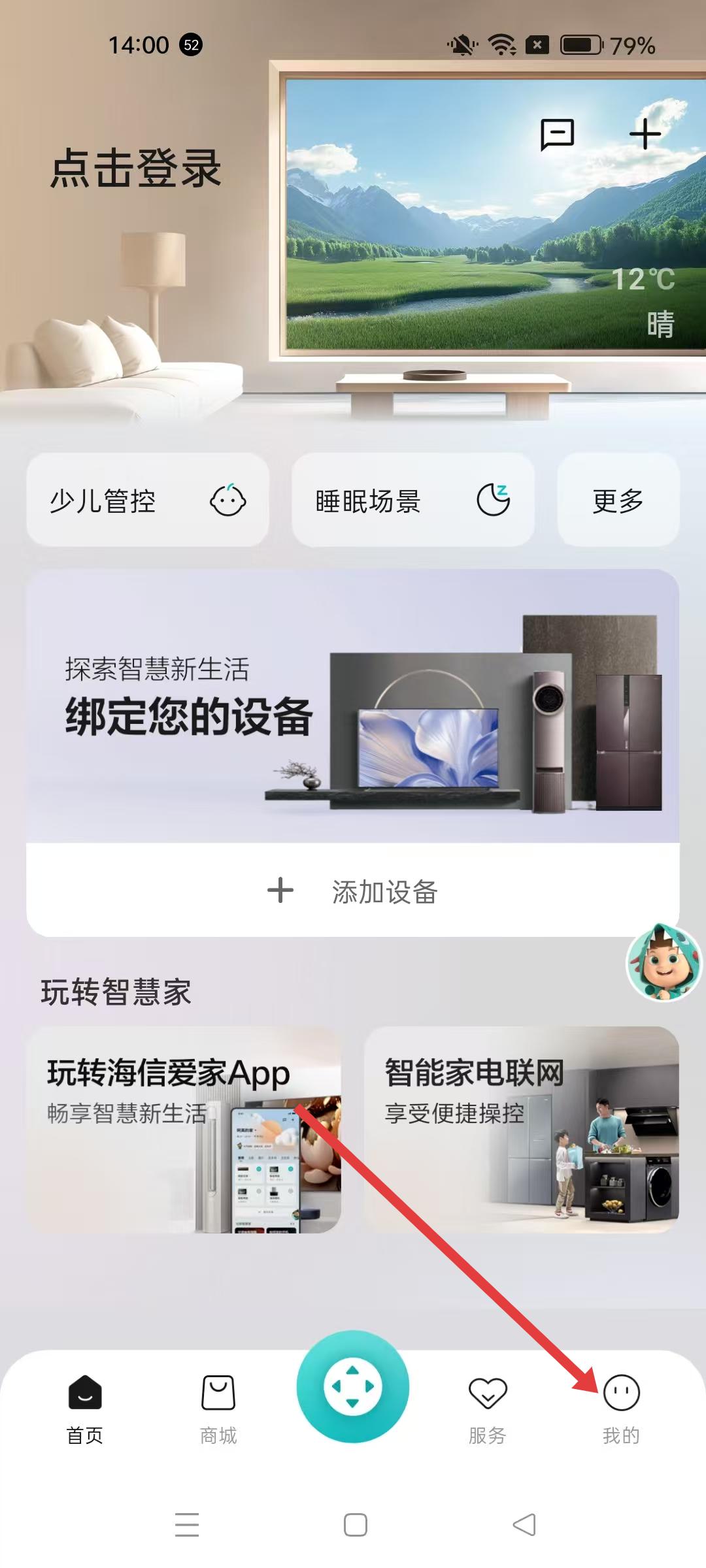Show 更多 scene options
Screen dimensions: 706x1568
pos(618,500)
